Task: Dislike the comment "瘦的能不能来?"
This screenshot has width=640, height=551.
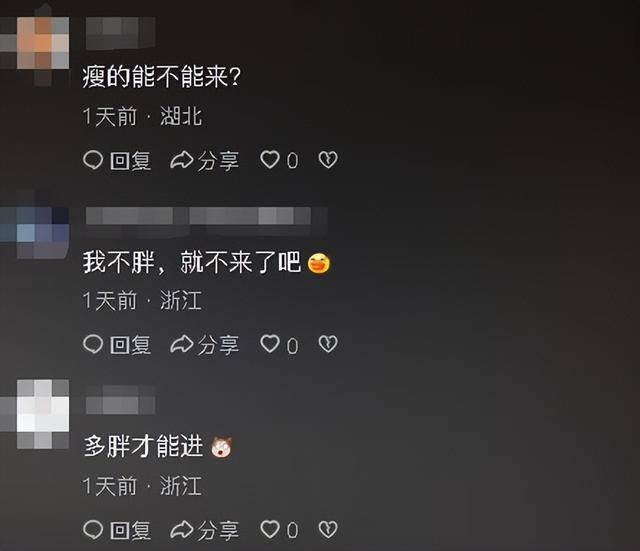Action: (327, 160)
